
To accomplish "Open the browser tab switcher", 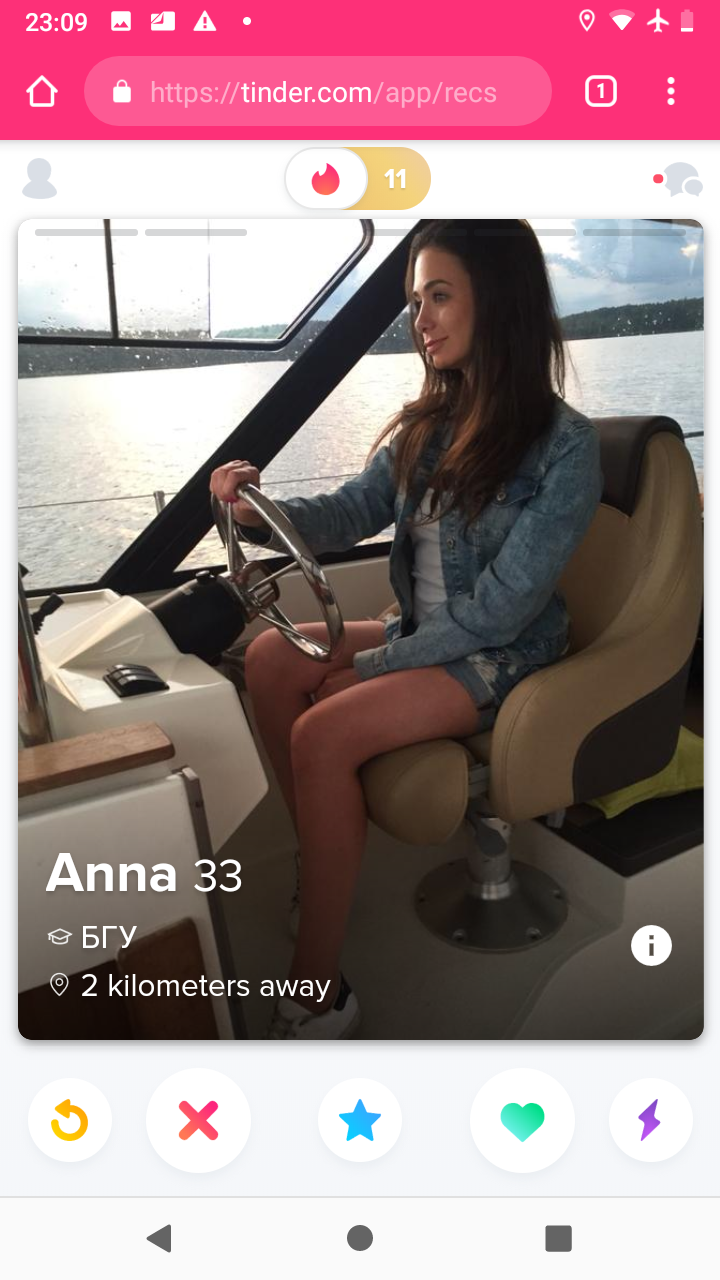I will pos(600,92).
